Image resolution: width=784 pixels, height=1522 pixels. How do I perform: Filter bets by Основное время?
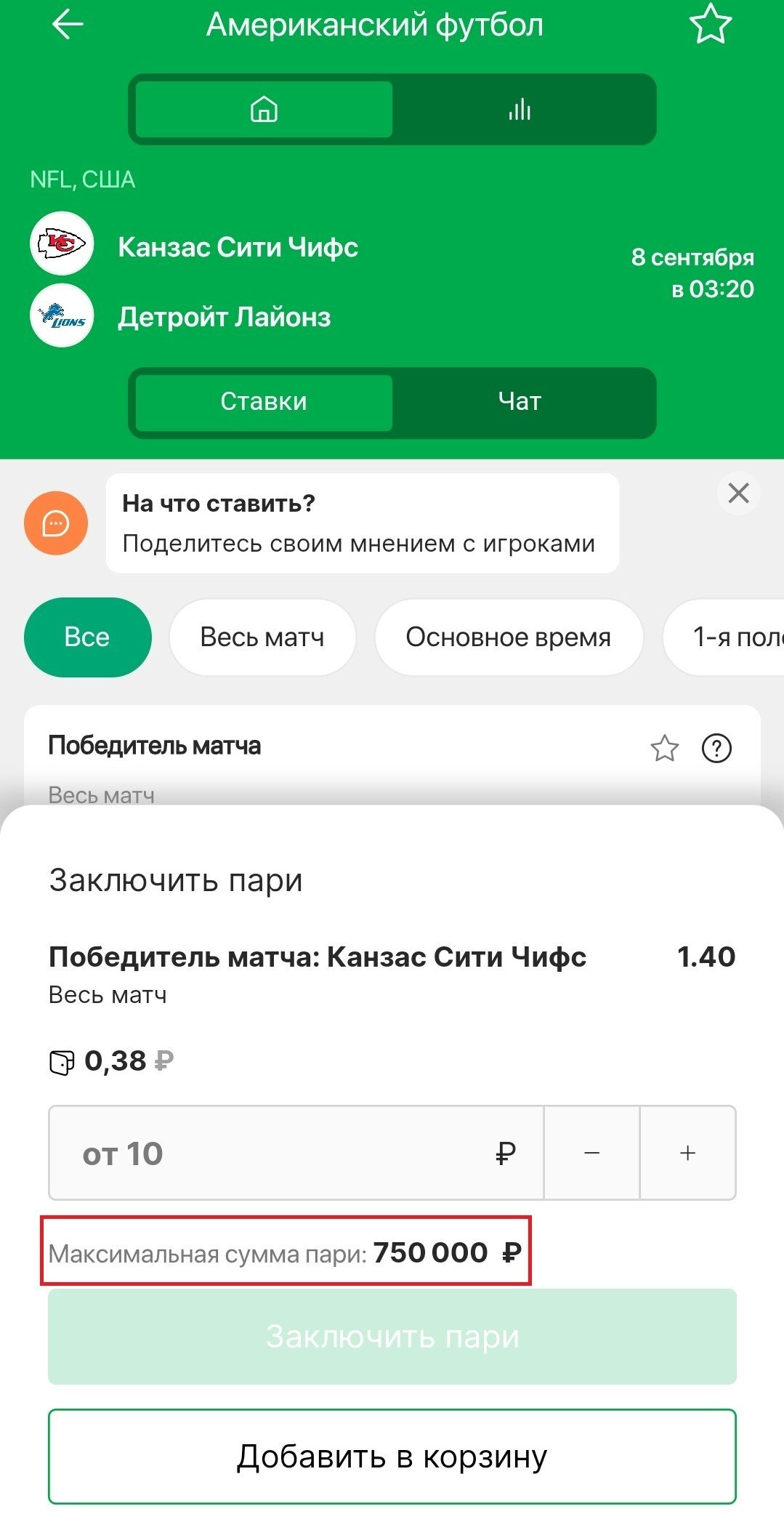(508, 637)
